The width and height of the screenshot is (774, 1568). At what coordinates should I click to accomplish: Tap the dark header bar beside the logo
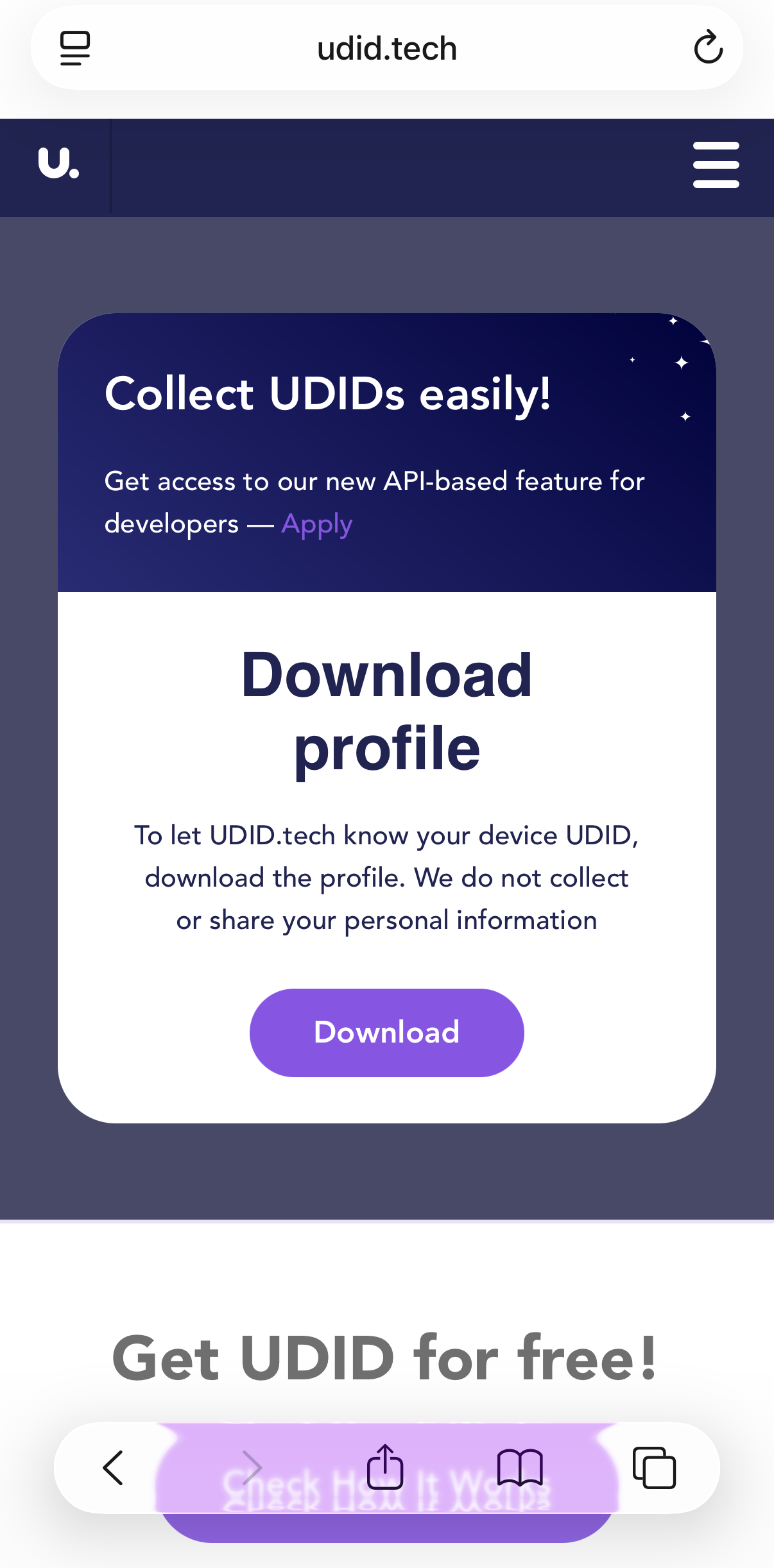(385, 166)
